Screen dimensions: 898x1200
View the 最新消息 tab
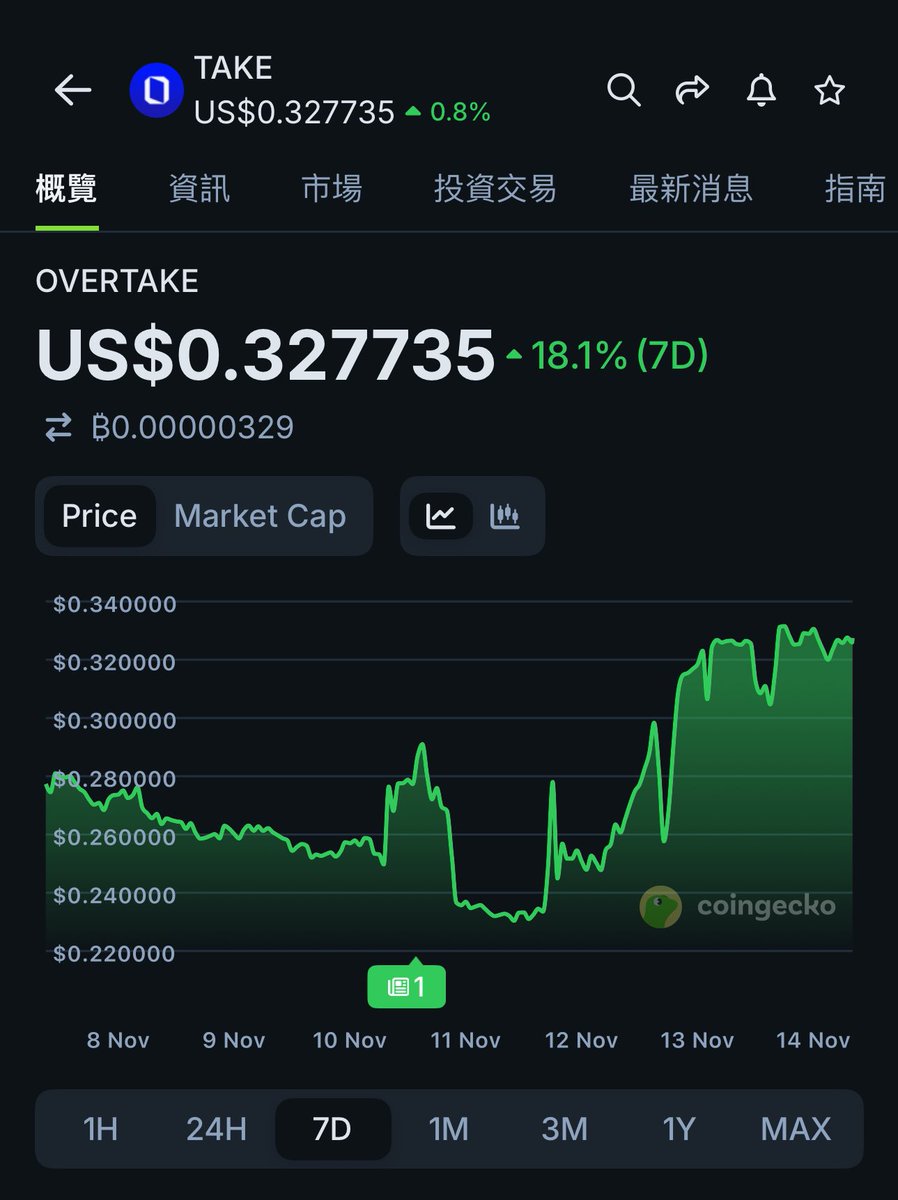pyautogui.click(x=690, y=188)
